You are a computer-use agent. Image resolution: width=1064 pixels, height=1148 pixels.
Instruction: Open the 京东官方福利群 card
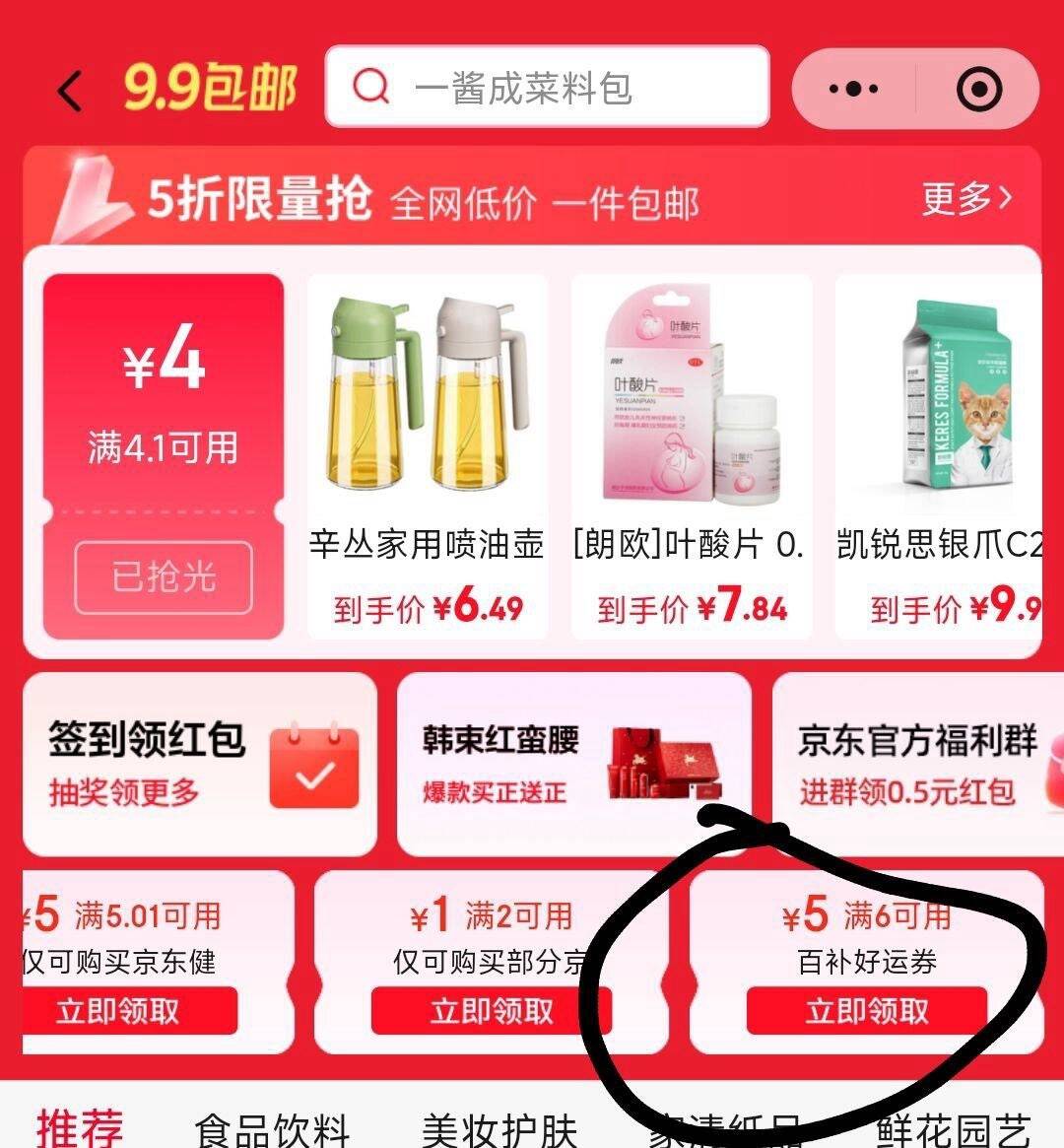(x=918, y=764)
